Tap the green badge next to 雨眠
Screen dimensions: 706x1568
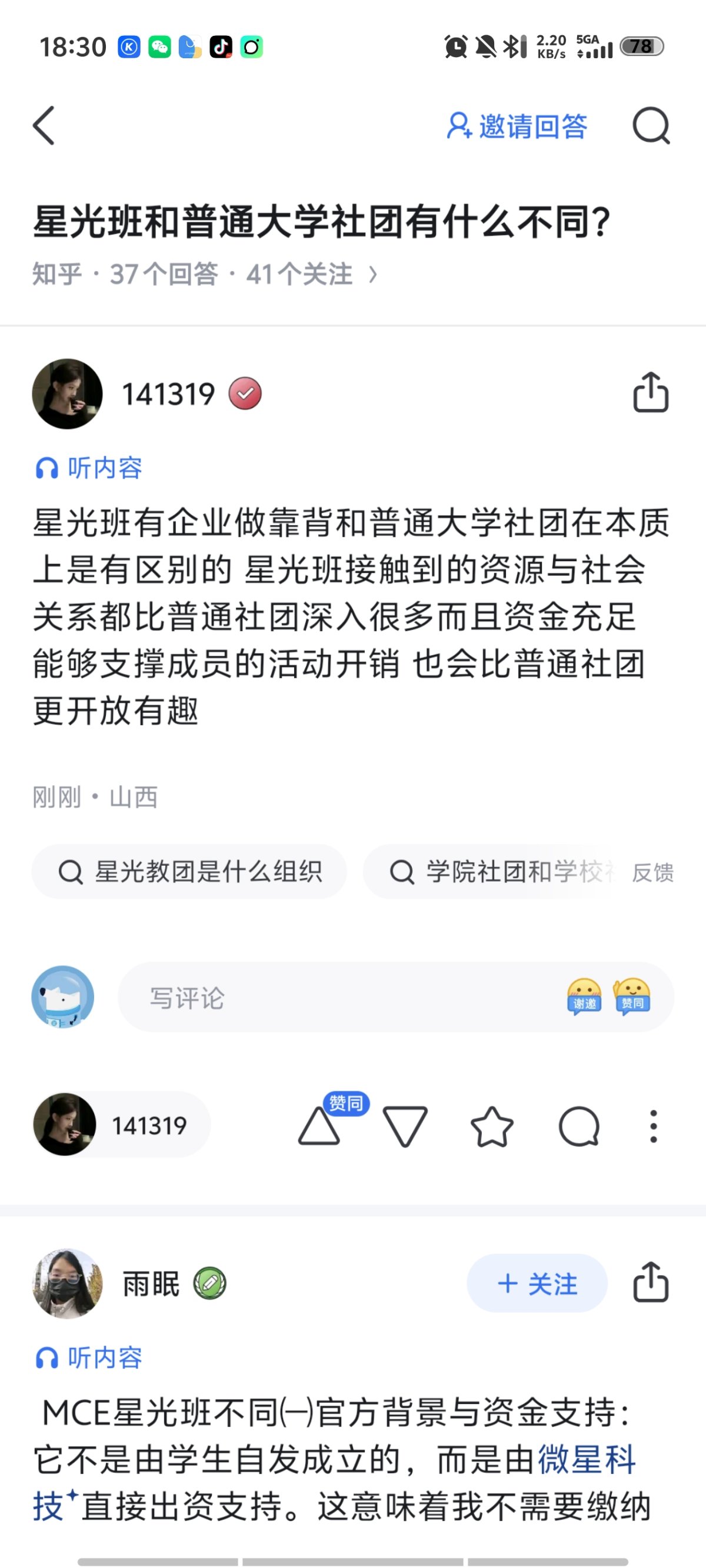(x=210, y=1283)
